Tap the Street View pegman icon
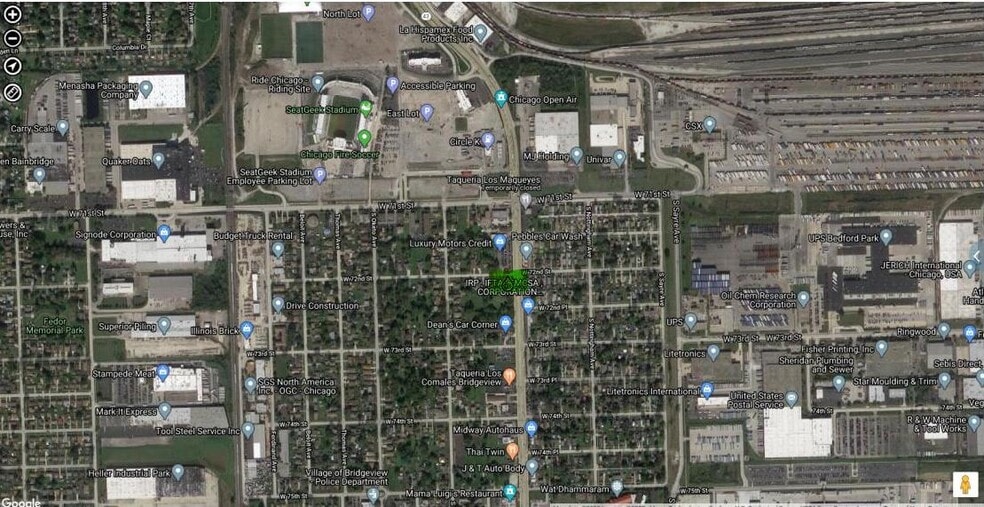The width and height of the screenshot is (984, 507). pos(964,484)
